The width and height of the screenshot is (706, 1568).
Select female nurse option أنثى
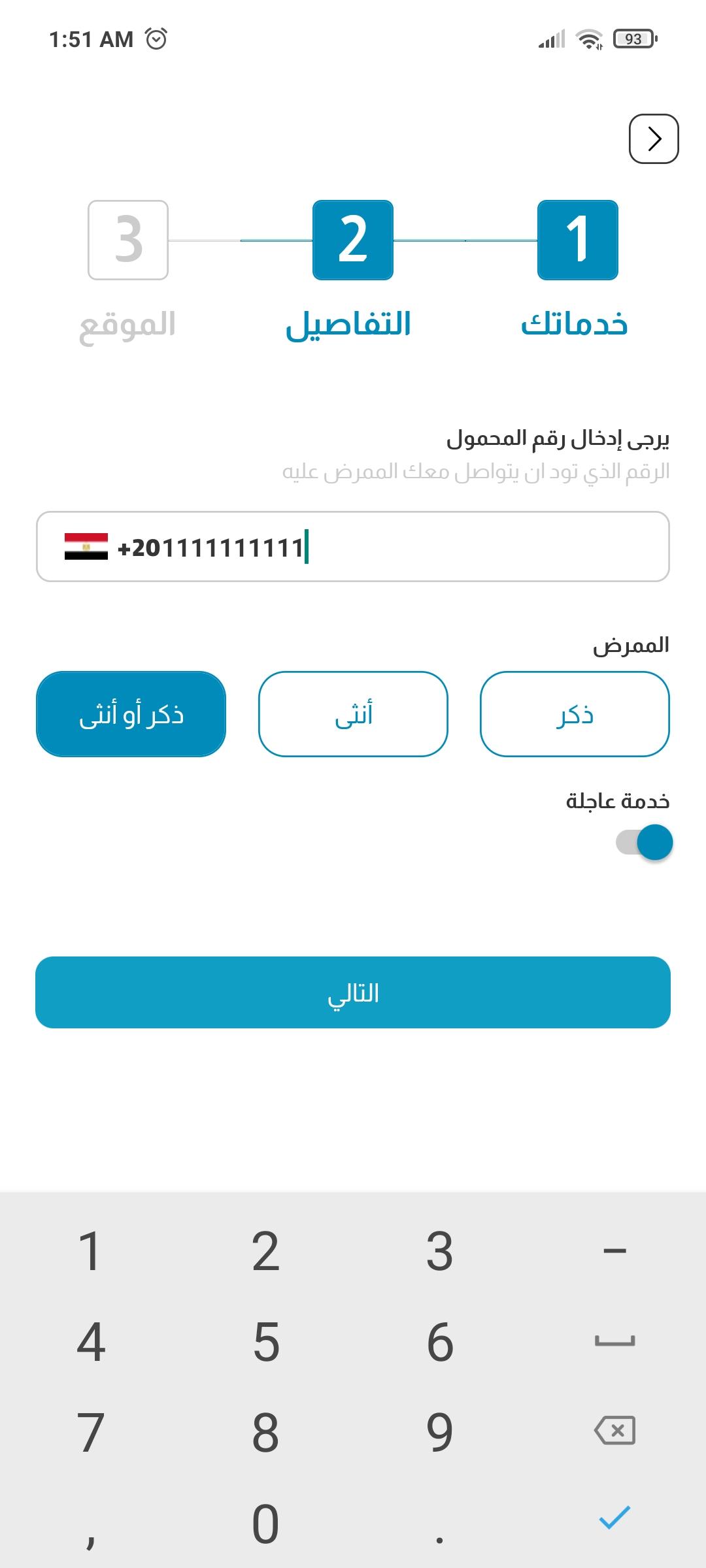pos(353,714)
